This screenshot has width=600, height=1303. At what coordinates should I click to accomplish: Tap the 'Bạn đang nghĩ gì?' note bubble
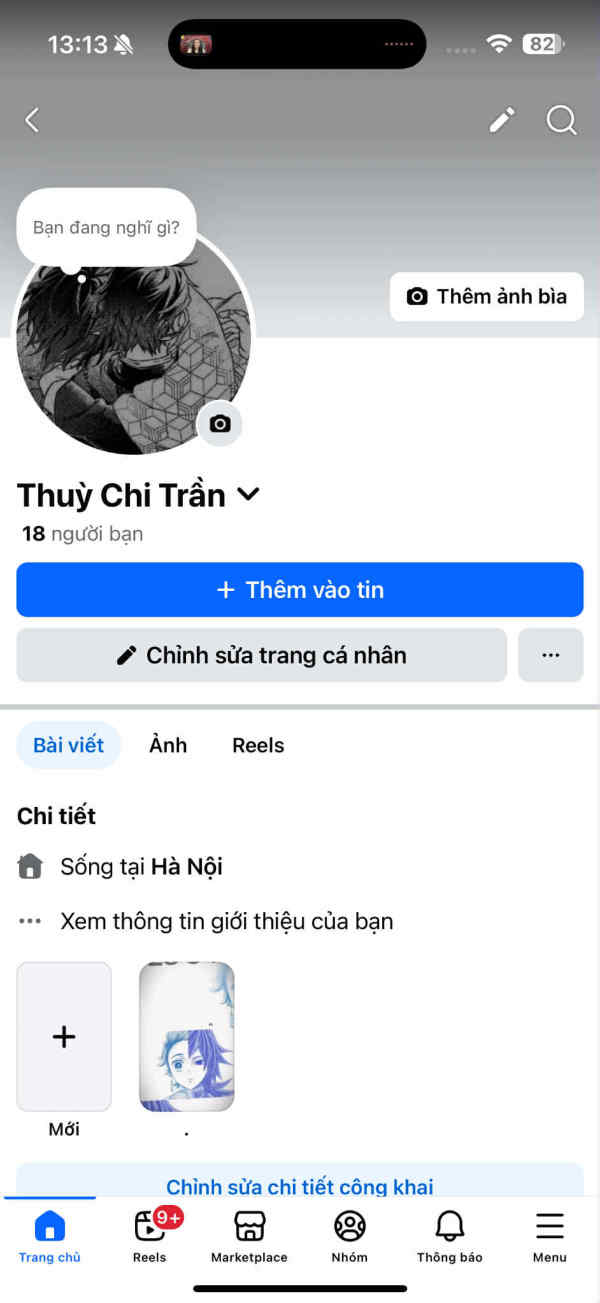pos(106,227)
